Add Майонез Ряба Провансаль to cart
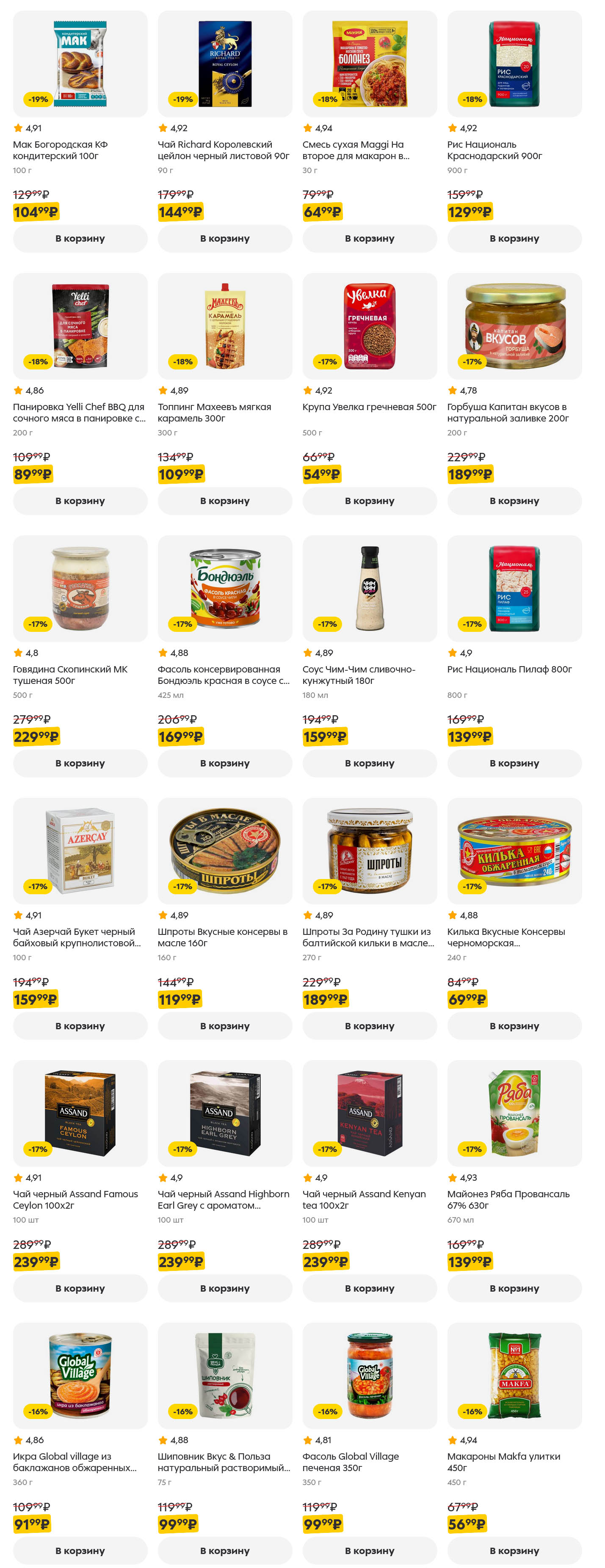This screenshot has width=605, height=1568. (514, 1288)
